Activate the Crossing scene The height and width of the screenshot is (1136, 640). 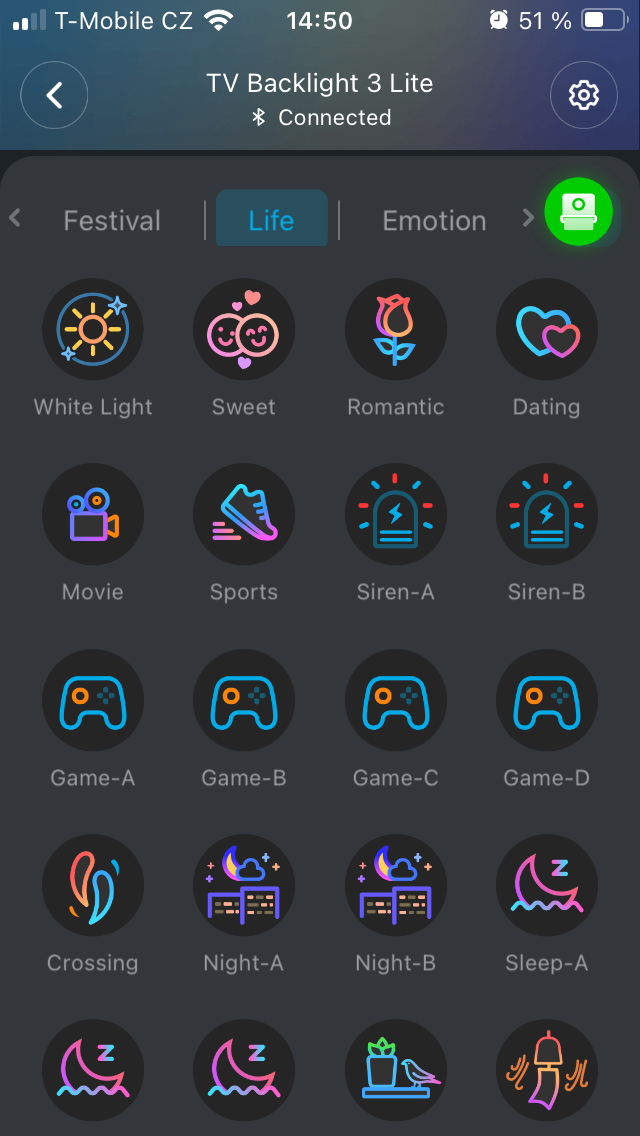point(93,886)
